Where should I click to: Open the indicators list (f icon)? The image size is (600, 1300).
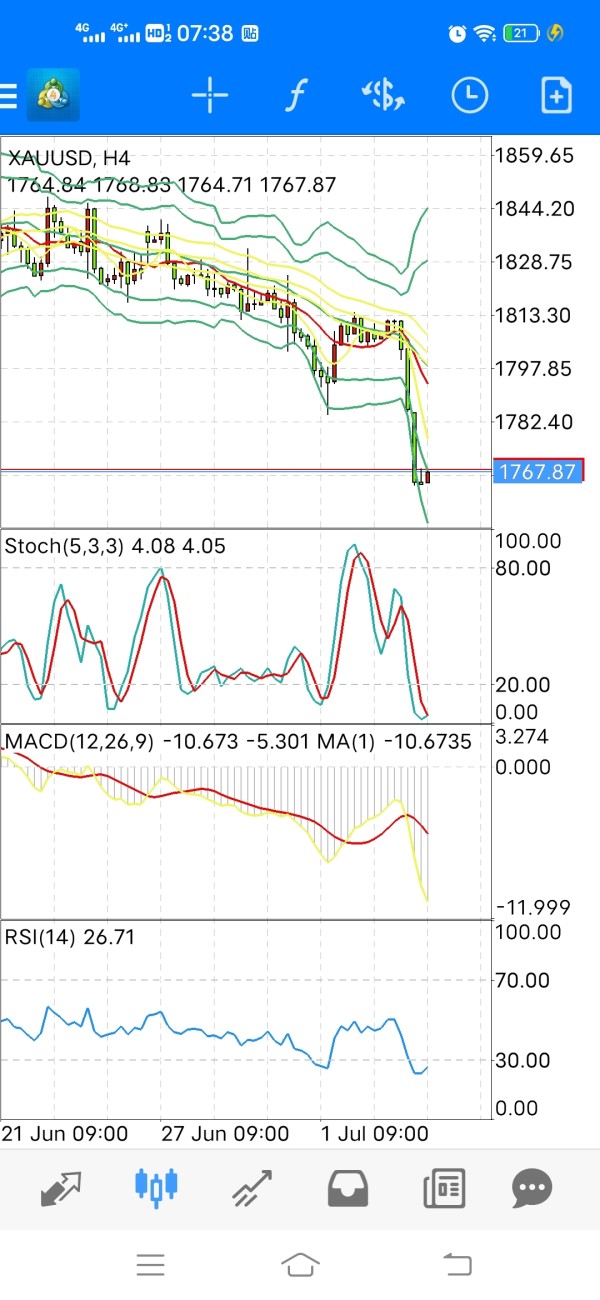pos(295,96)
